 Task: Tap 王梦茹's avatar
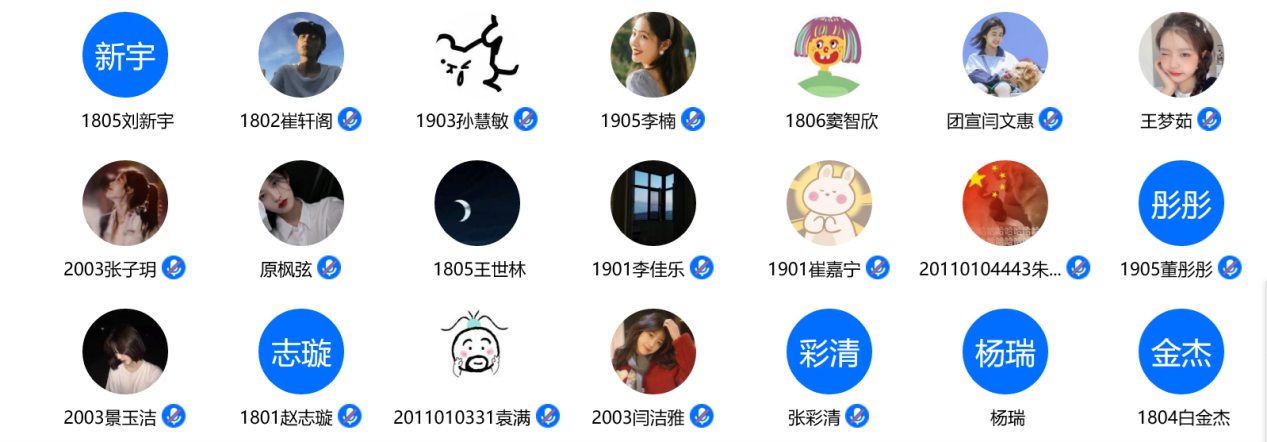1181,55
